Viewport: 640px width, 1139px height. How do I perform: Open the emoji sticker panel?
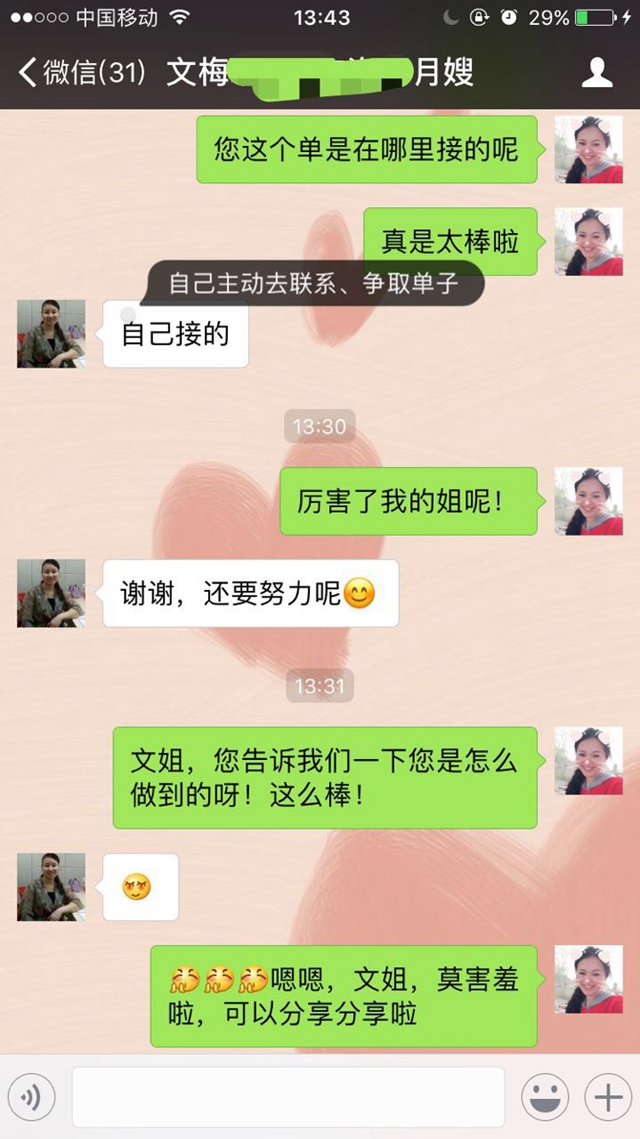coord(546,1098)
